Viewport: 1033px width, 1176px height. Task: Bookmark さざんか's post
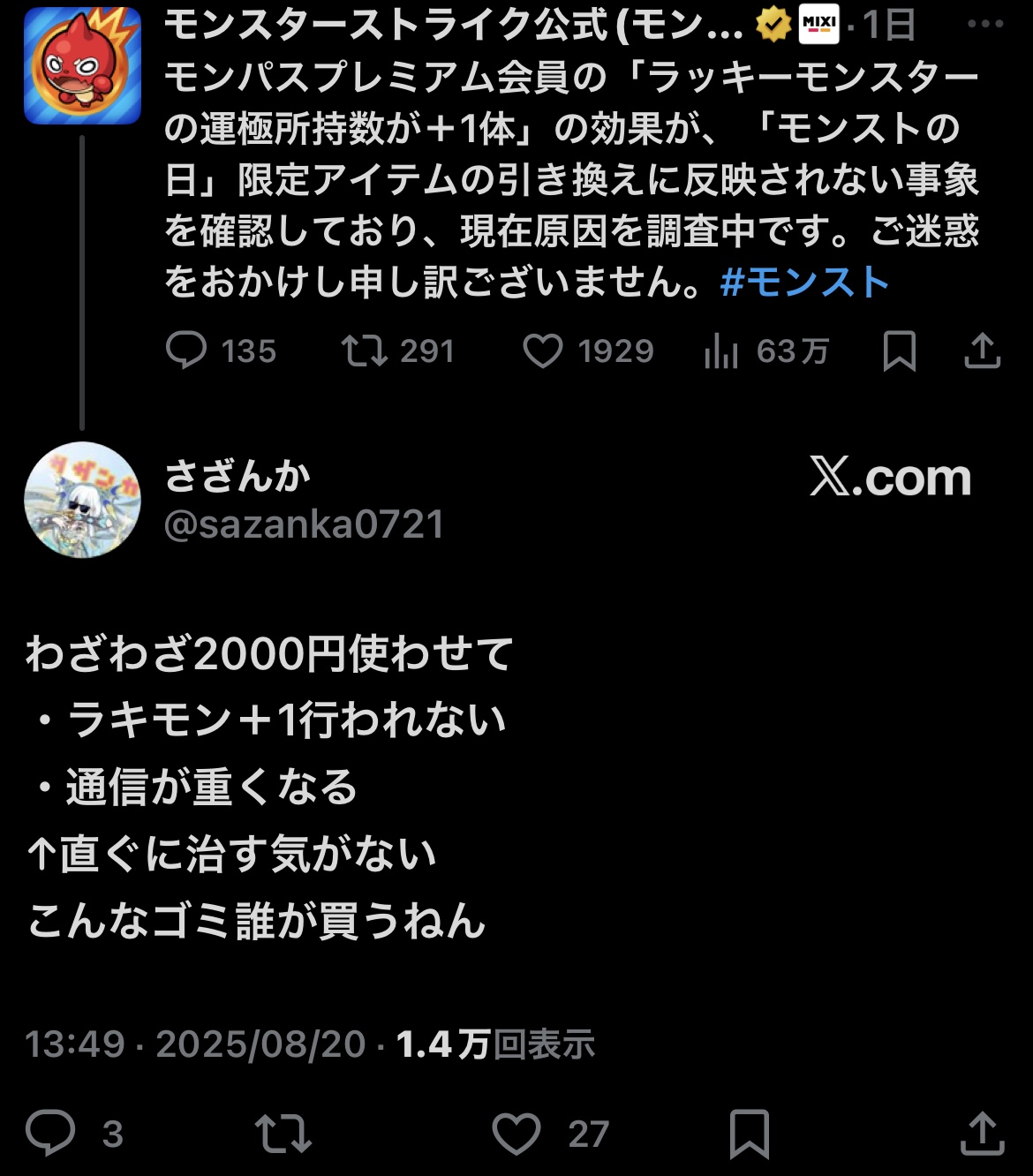click(750, 1134)
